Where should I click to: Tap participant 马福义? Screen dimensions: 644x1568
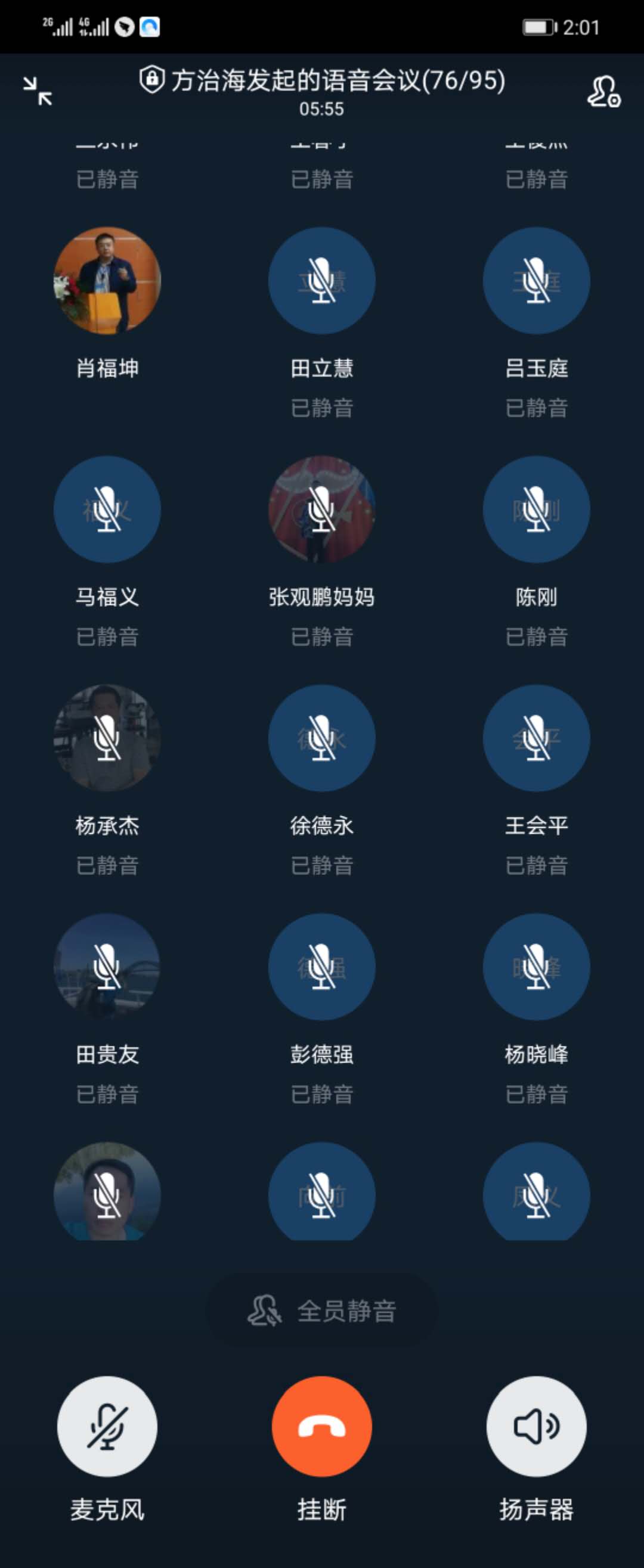tap(107, 510)
